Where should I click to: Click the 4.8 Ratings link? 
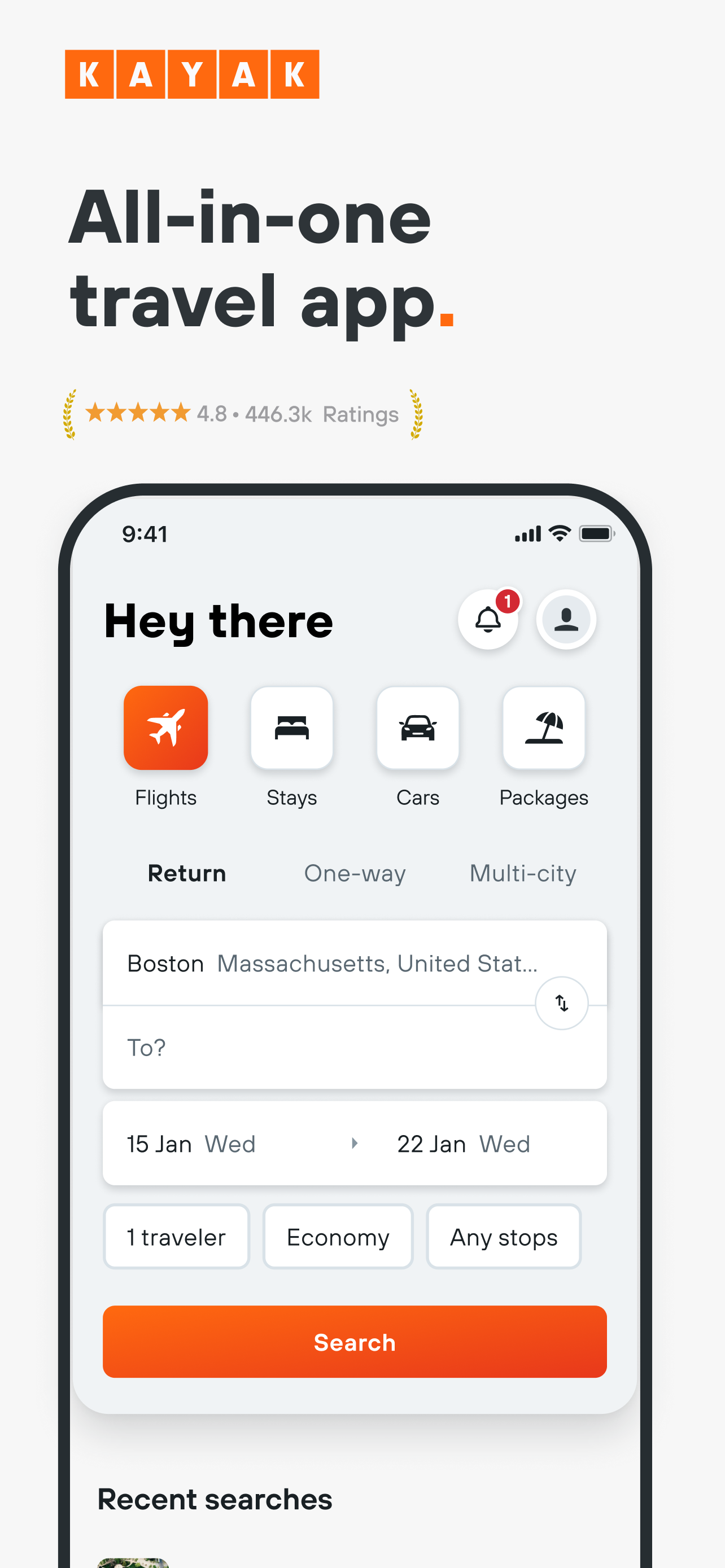pos(243,413)
